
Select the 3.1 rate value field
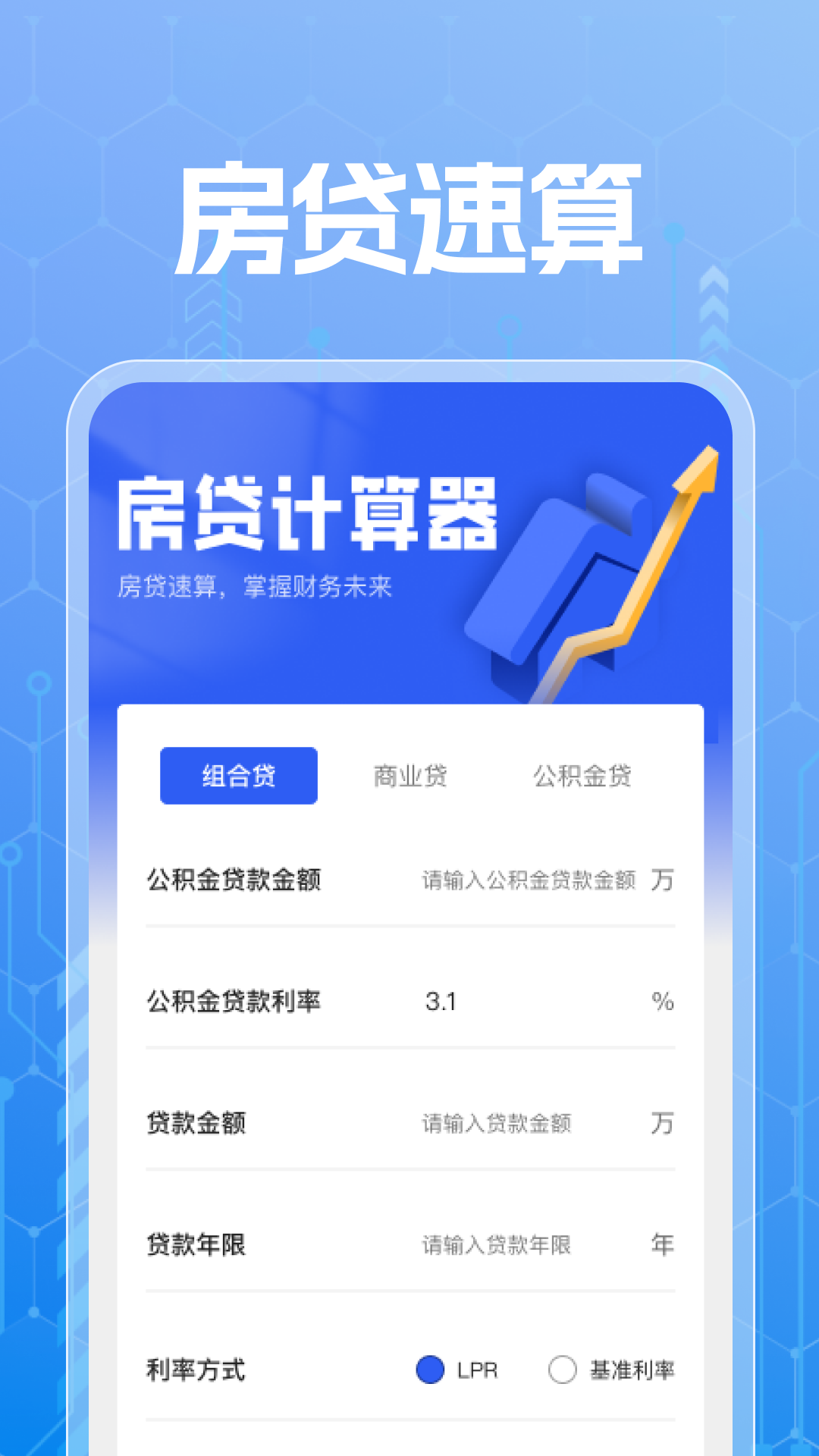point(440,1001)
